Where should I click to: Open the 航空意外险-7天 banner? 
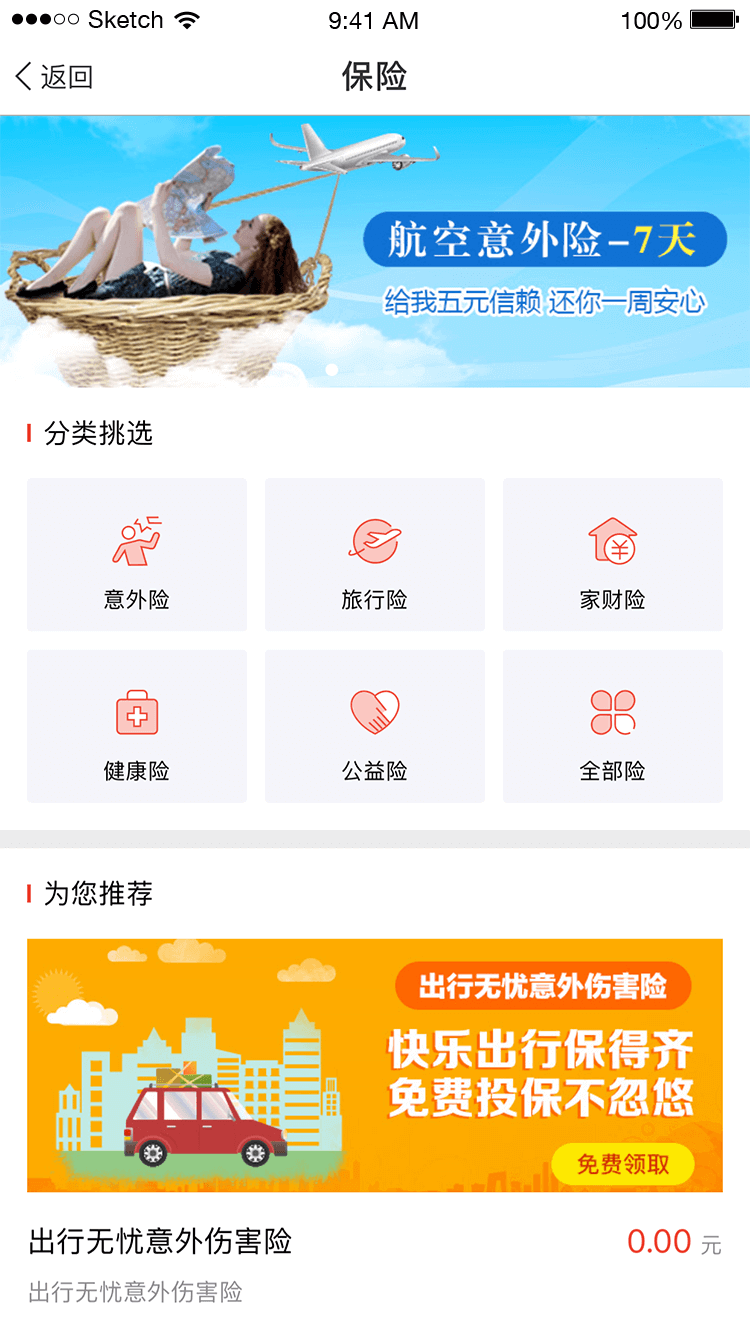click(375, 251)
